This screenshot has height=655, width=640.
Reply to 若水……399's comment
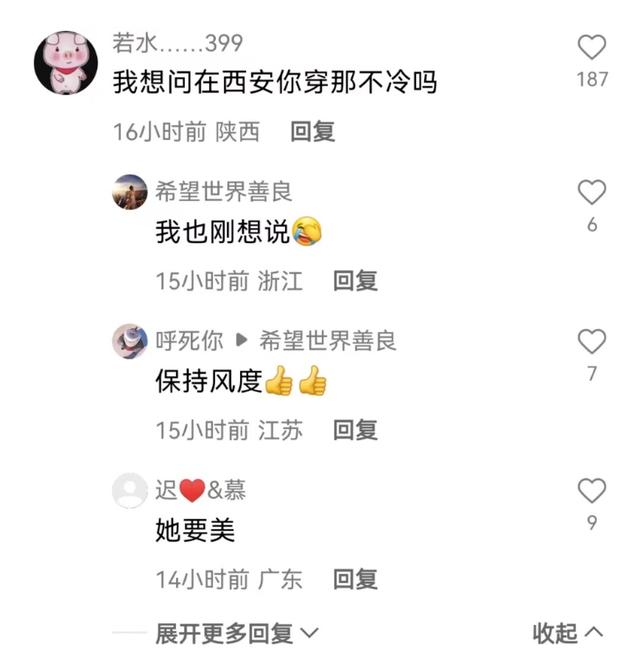tap(313, 132)
